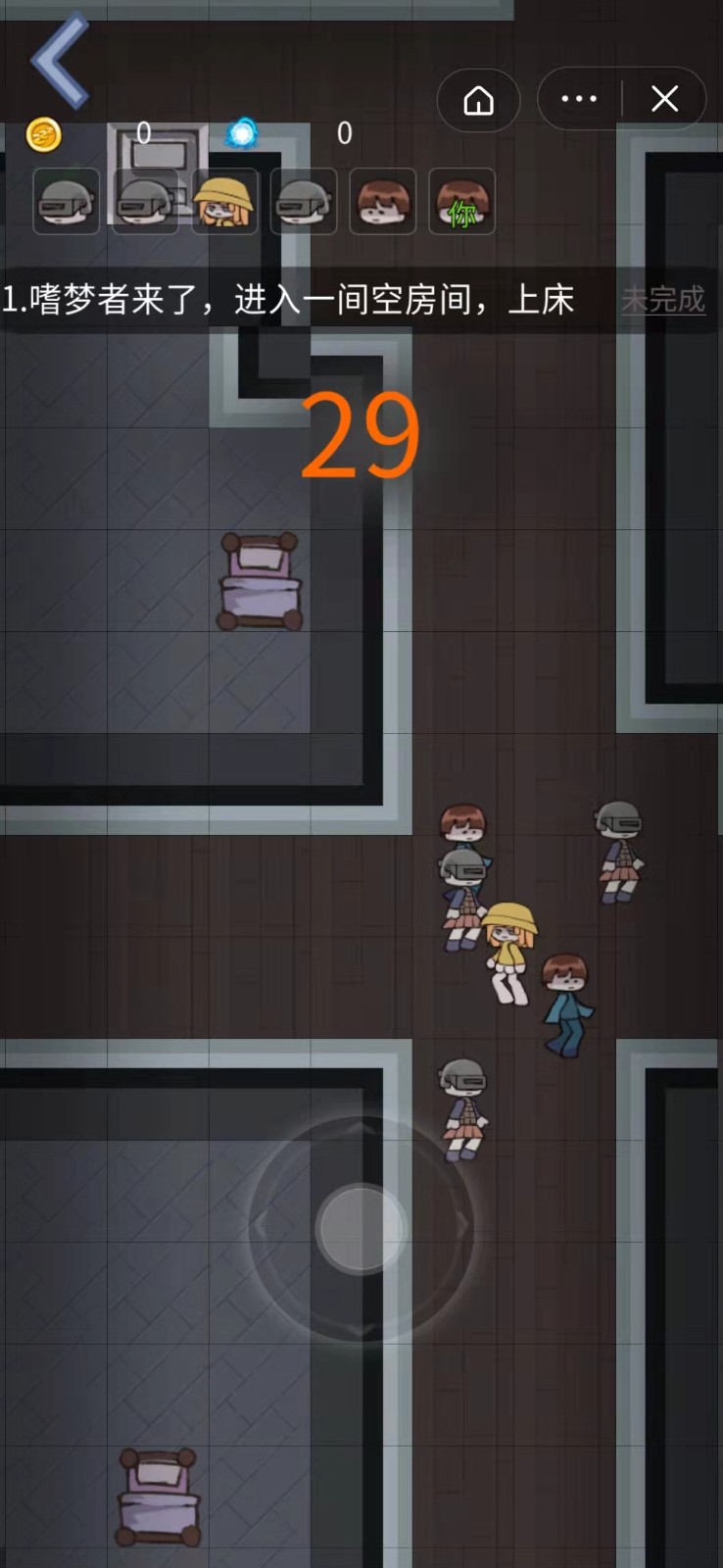Tap your own avatar marked 你
This screenshot has height=1568, width=723.
click(461, 202)
